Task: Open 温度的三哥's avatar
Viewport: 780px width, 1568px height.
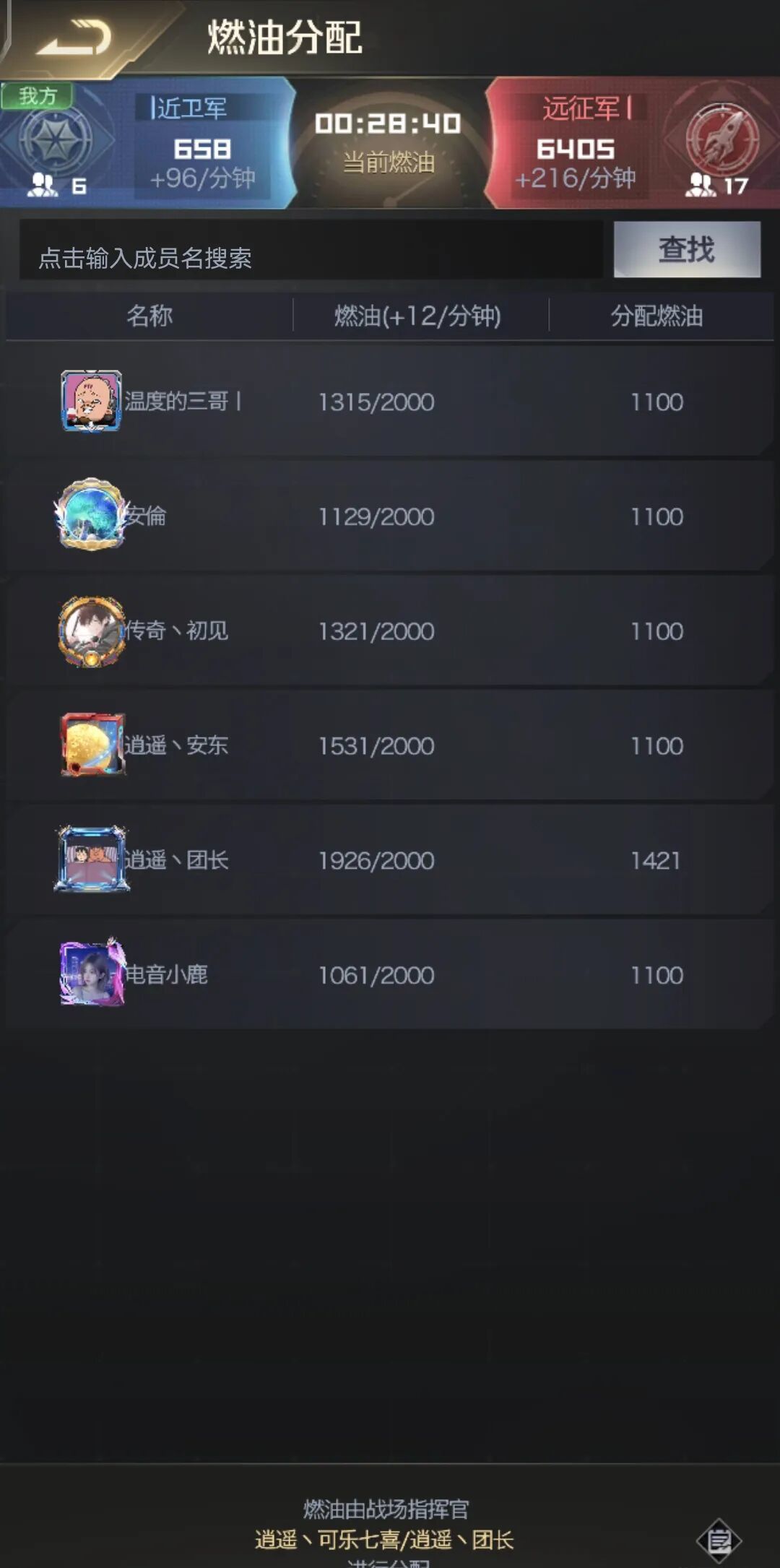Action: (90, 402)
